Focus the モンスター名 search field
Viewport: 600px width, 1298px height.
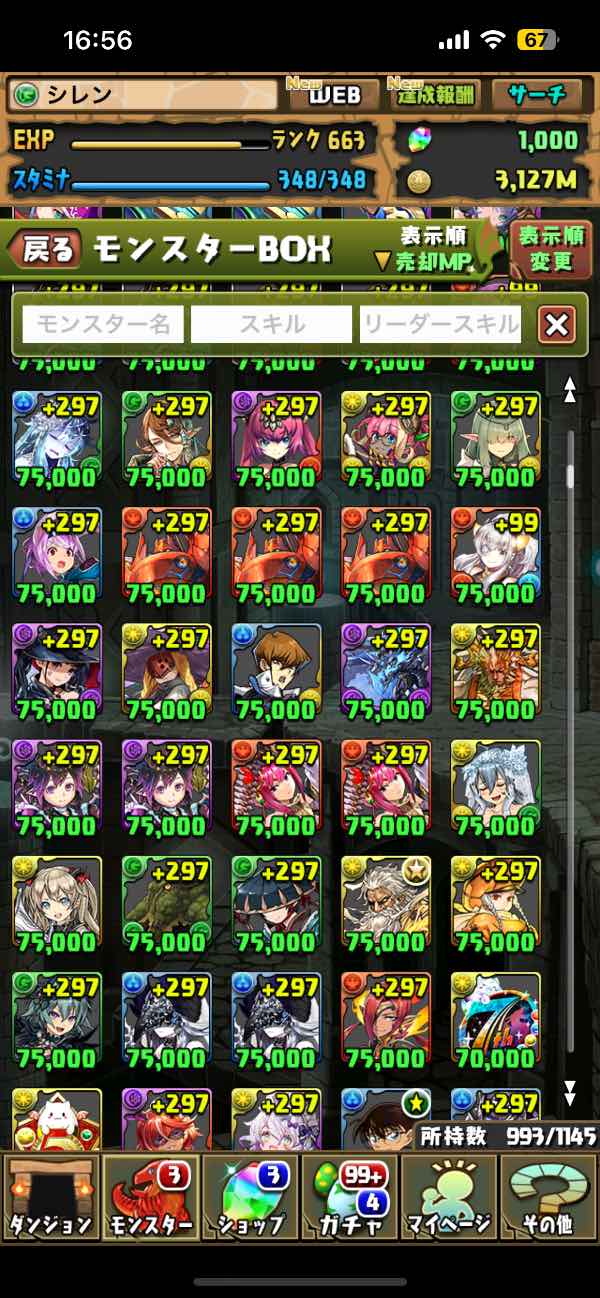103,324
